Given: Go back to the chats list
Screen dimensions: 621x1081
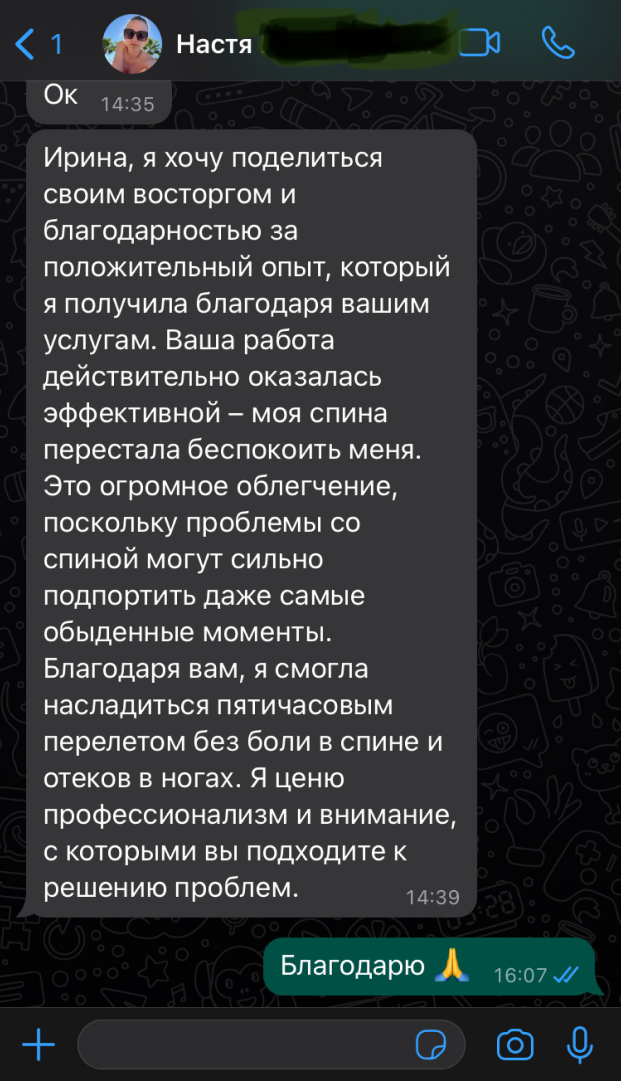Looking at the screenshot, I should (38, 43).
